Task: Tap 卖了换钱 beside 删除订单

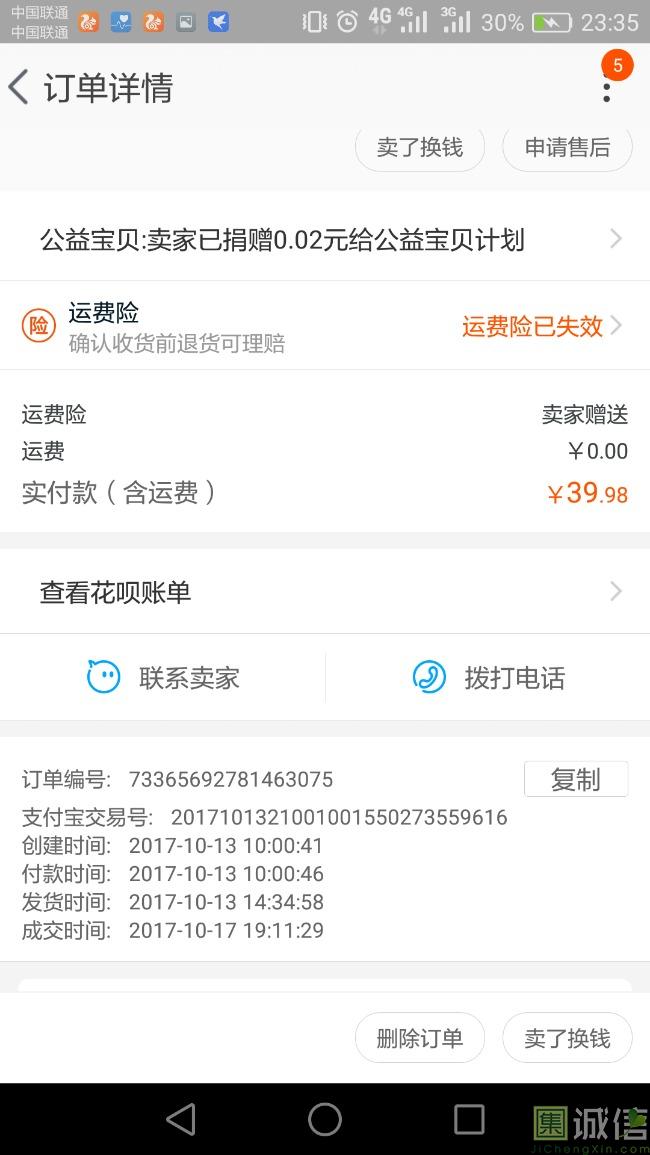Action: [x=567, y=1038]
